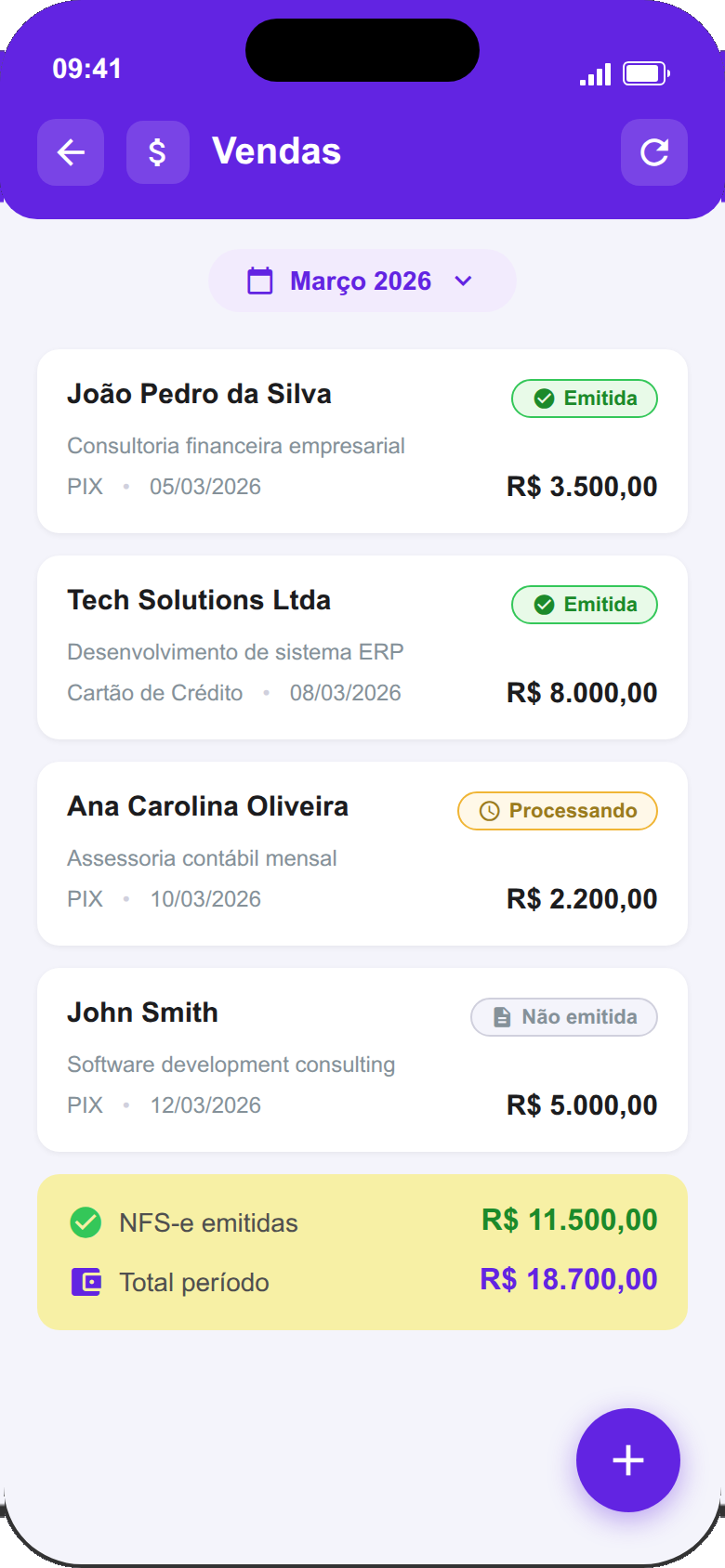The height and width of the screenshot is (1568, 725).
Task: Tap the back arrow in the header
Action: click(70, 152)
